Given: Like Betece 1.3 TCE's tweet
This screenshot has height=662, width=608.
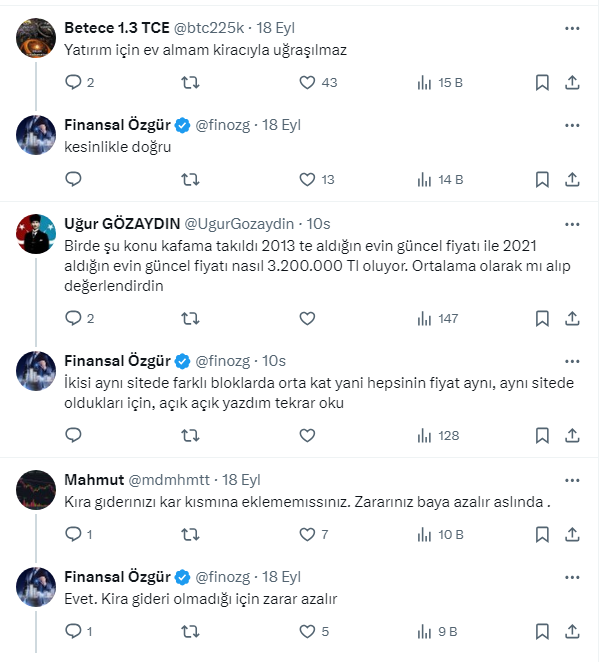Looking at the screenshot, I should [x=308, y=82].
